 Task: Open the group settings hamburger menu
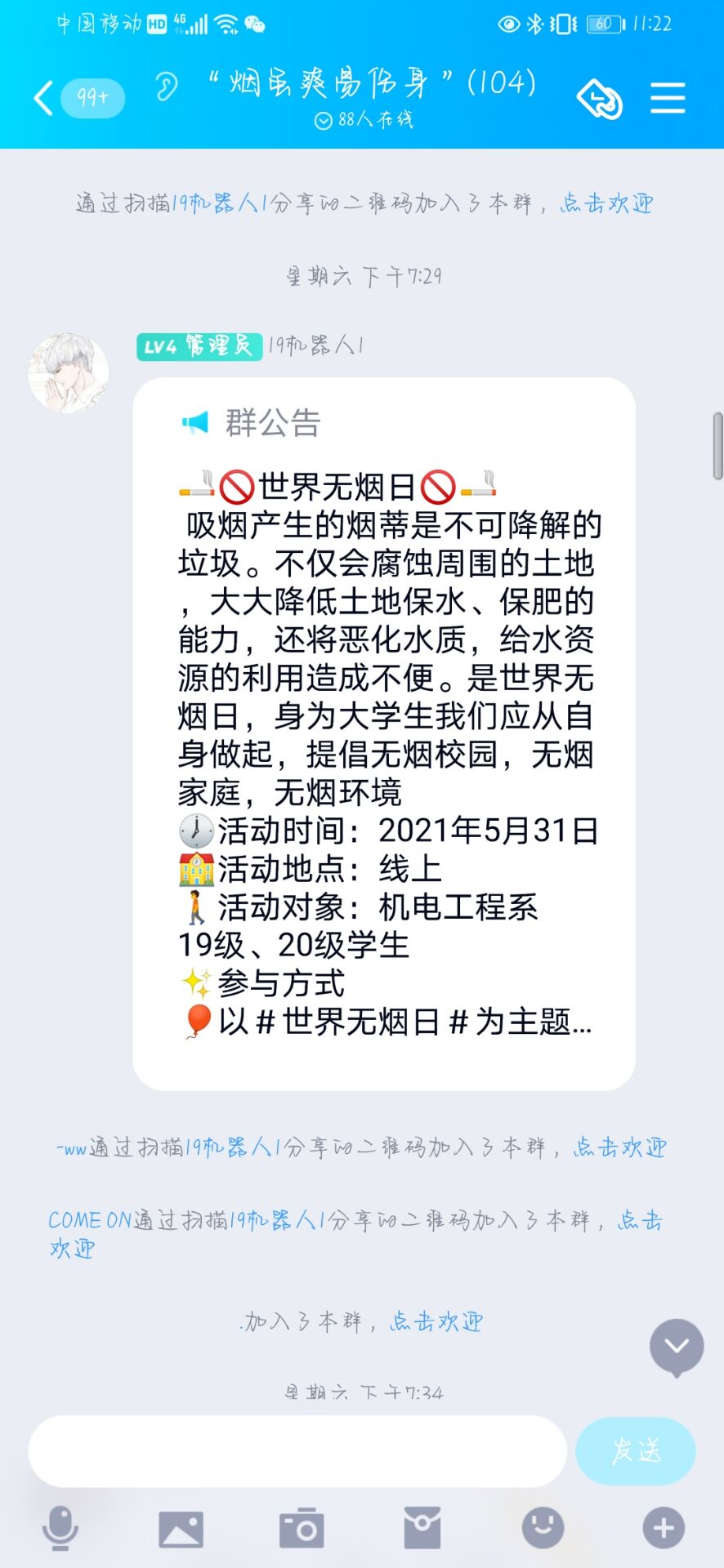click(668, 98)
